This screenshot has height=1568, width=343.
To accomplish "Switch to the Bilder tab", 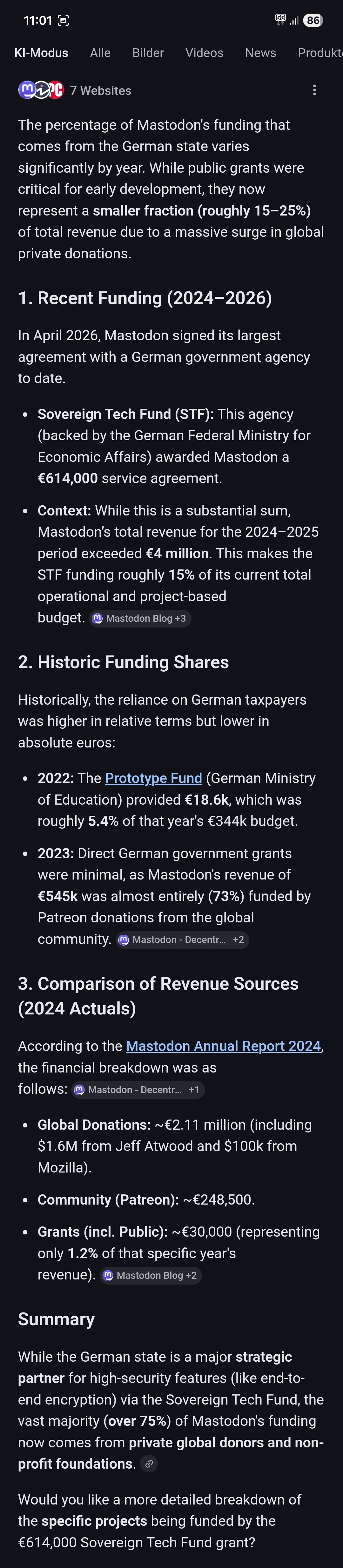I will tap(148, 53).
